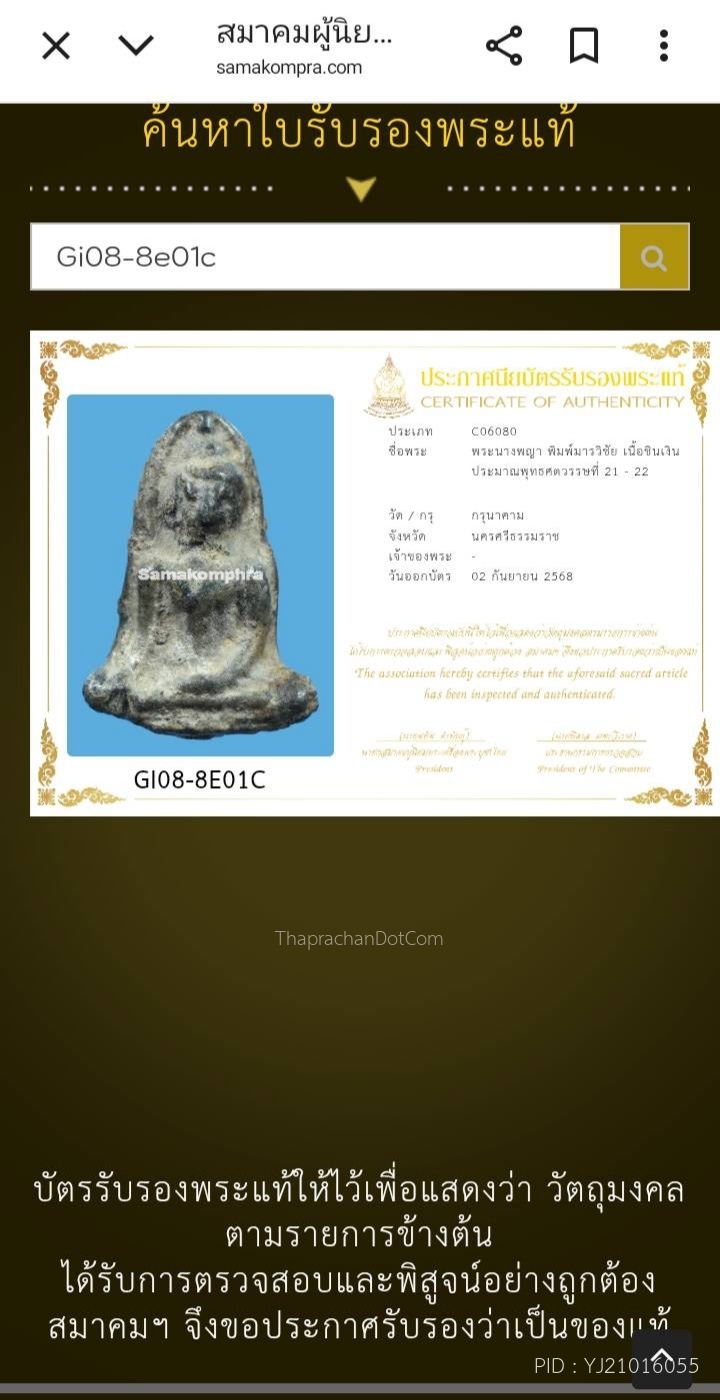Expand the dropdown chevron beside close
Screen dimensions: 720x1400
pyautogui.click(x=136, y=46)
